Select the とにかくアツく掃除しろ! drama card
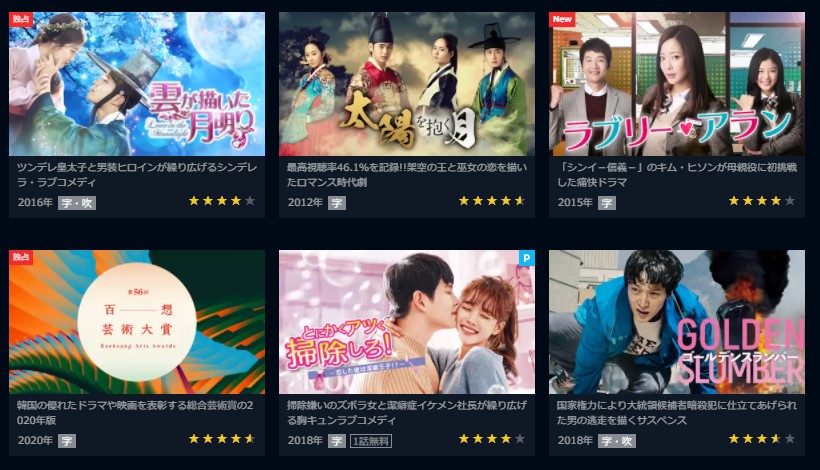Viewport: 820px width, 470px height. 407,322
